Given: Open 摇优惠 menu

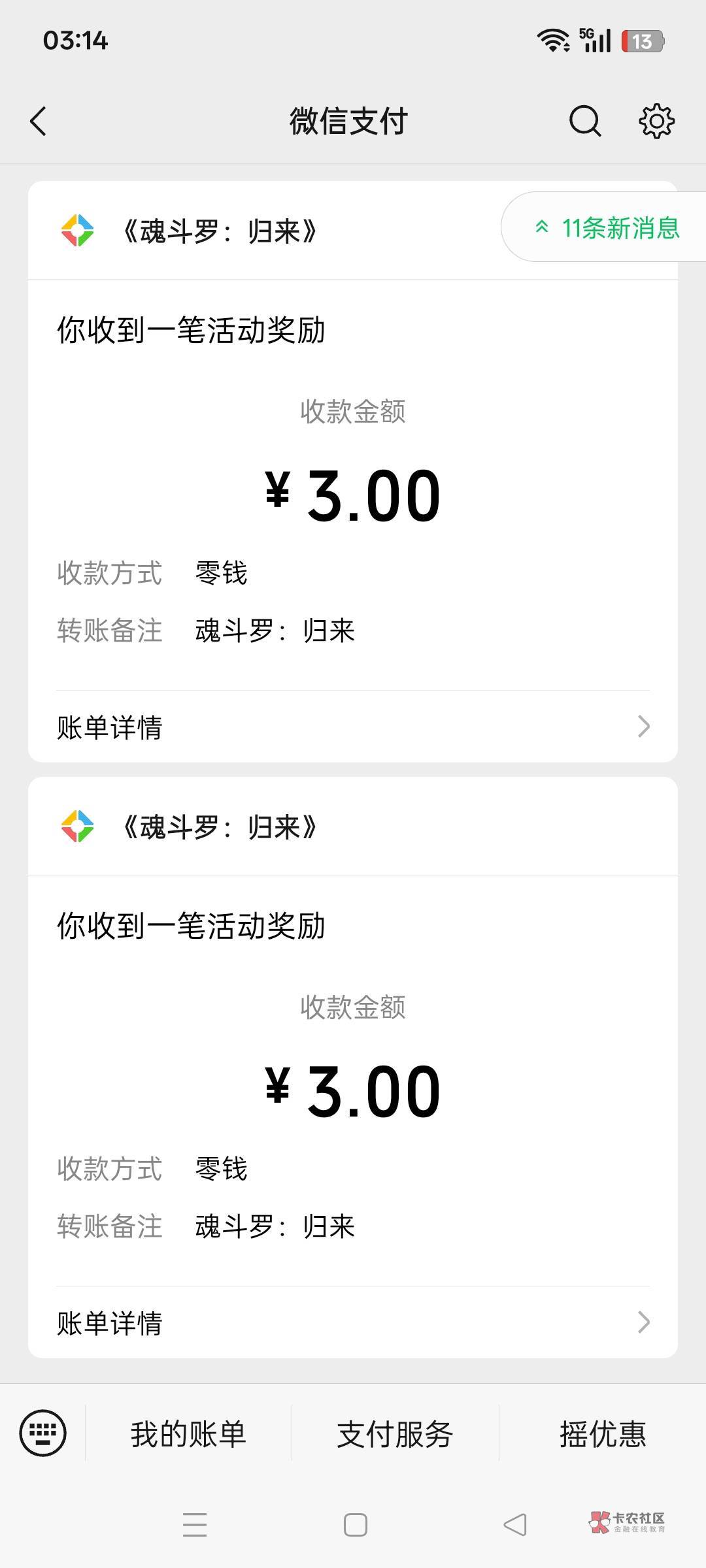Looking at the screenshot, I should coord(603,1434).
